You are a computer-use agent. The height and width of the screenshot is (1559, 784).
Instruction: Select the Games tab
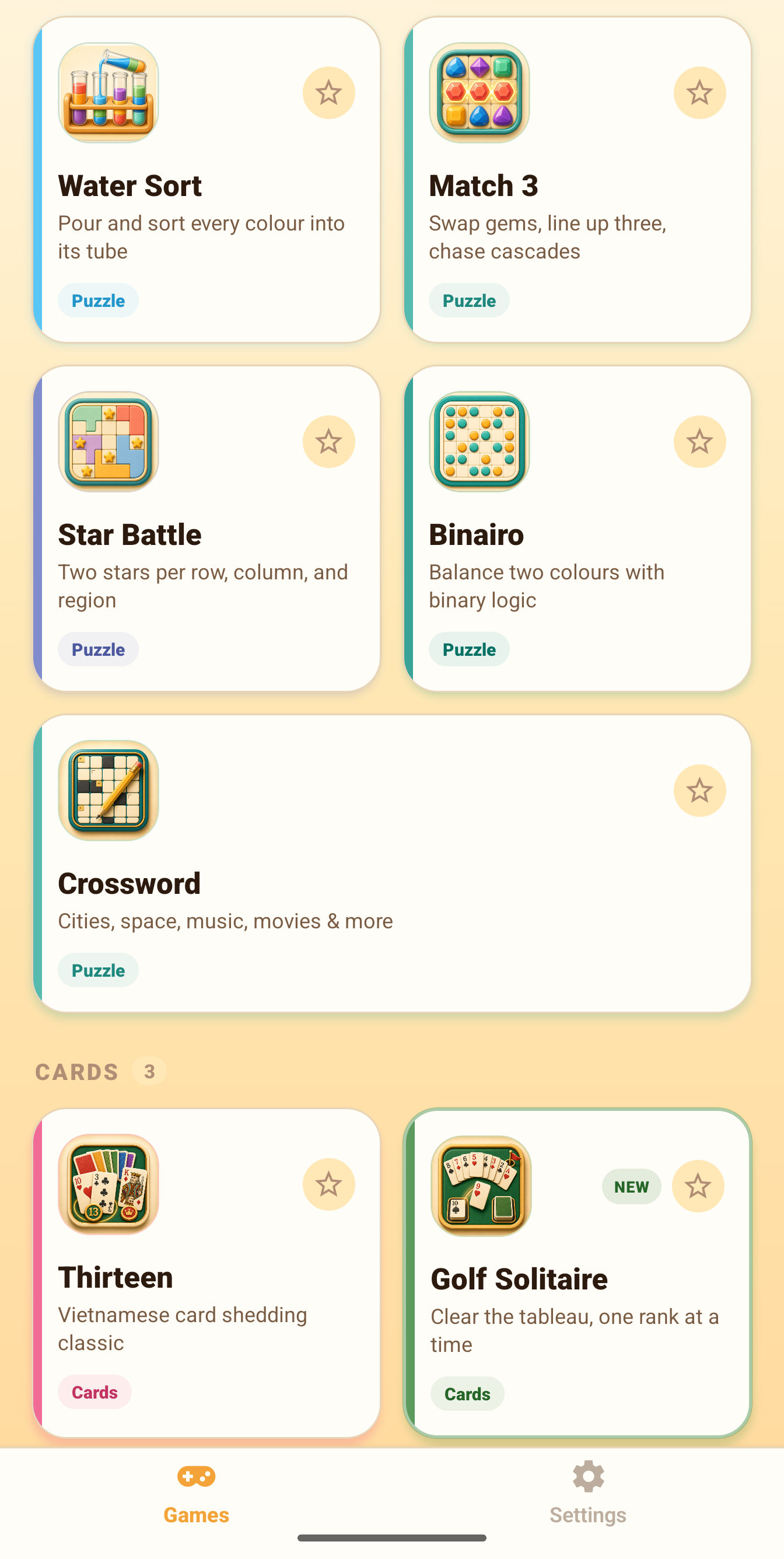196,1494
